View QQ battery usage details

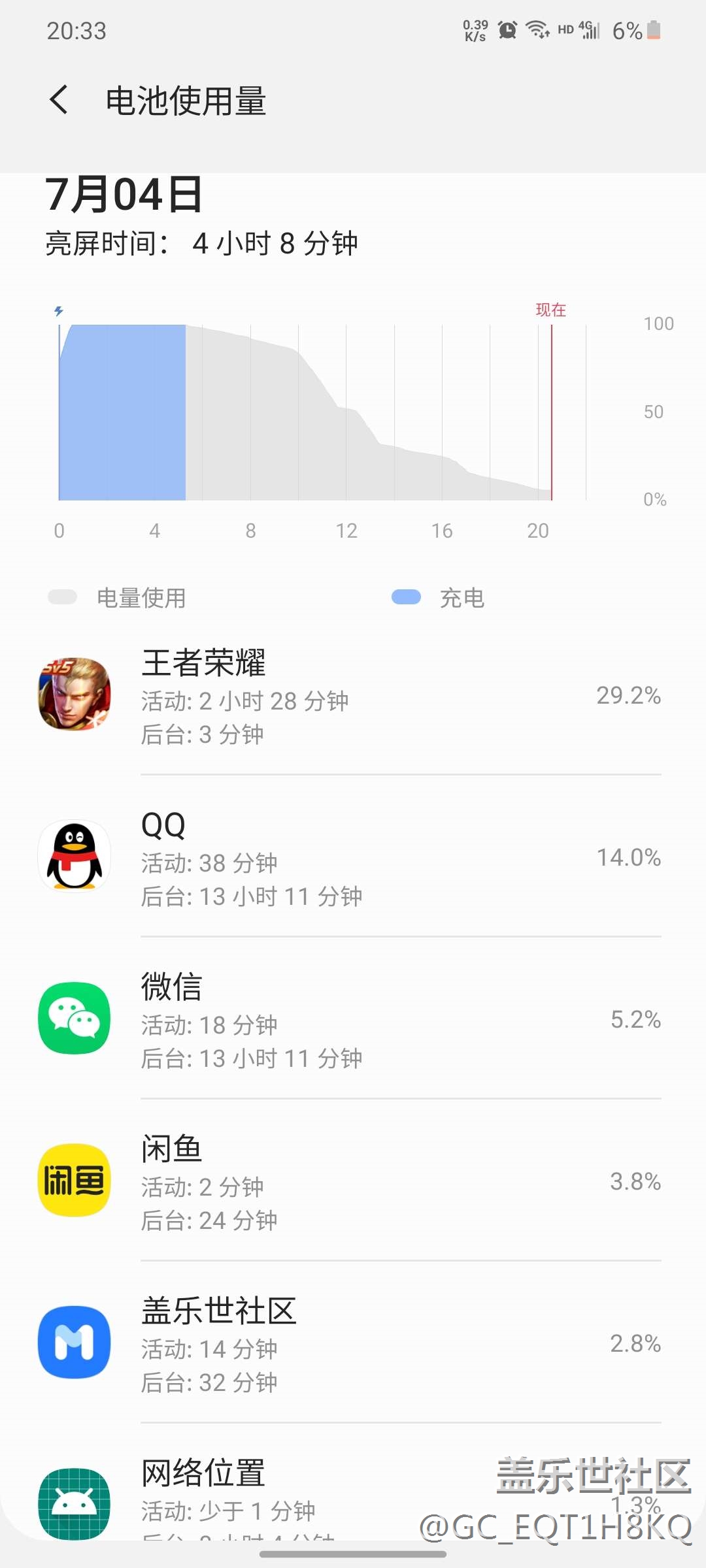tap(353, 858)
